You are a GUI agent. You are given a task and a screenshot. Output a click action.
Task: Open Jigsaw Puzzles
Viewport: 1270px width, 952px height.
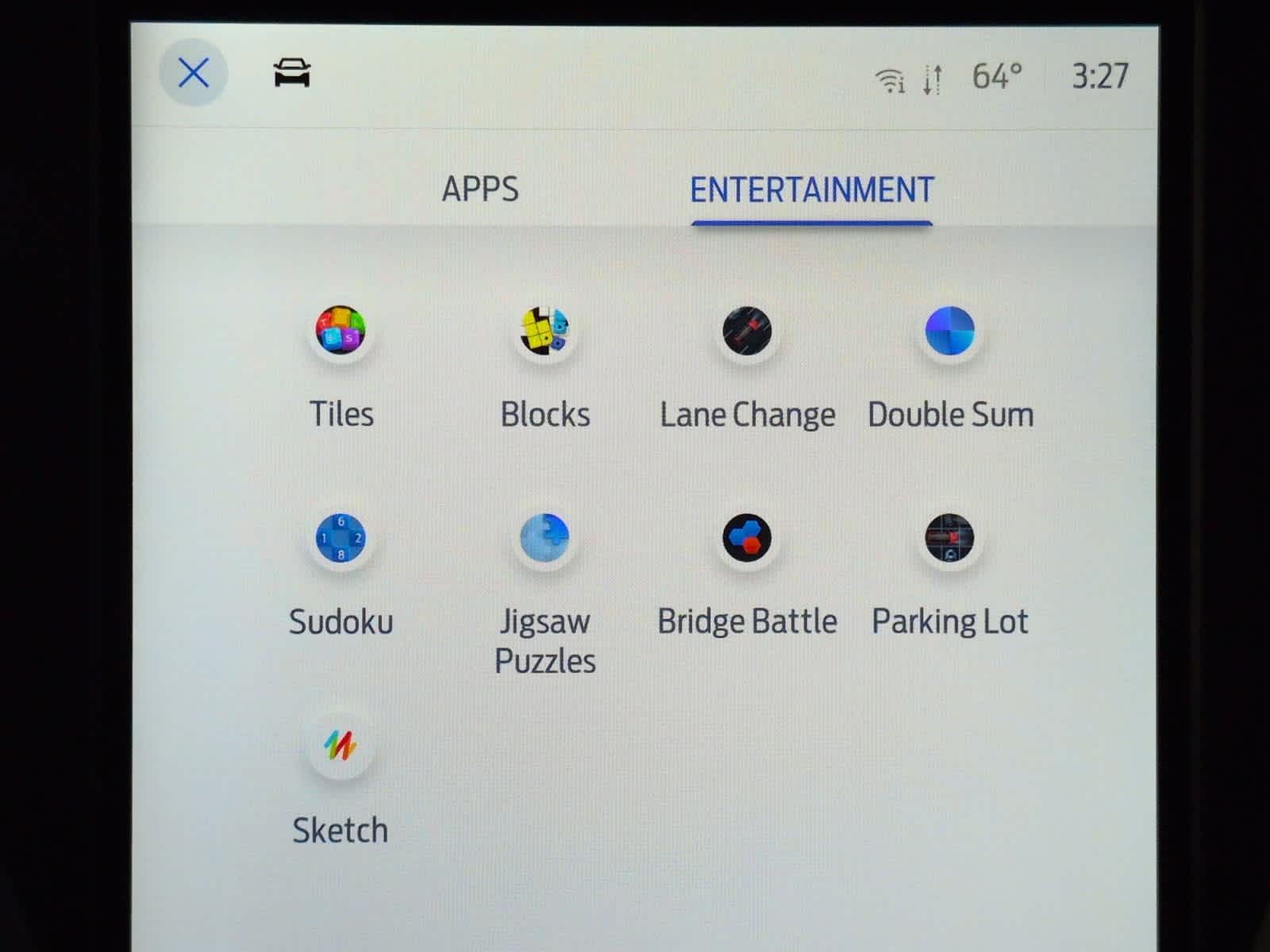[545, 539]
